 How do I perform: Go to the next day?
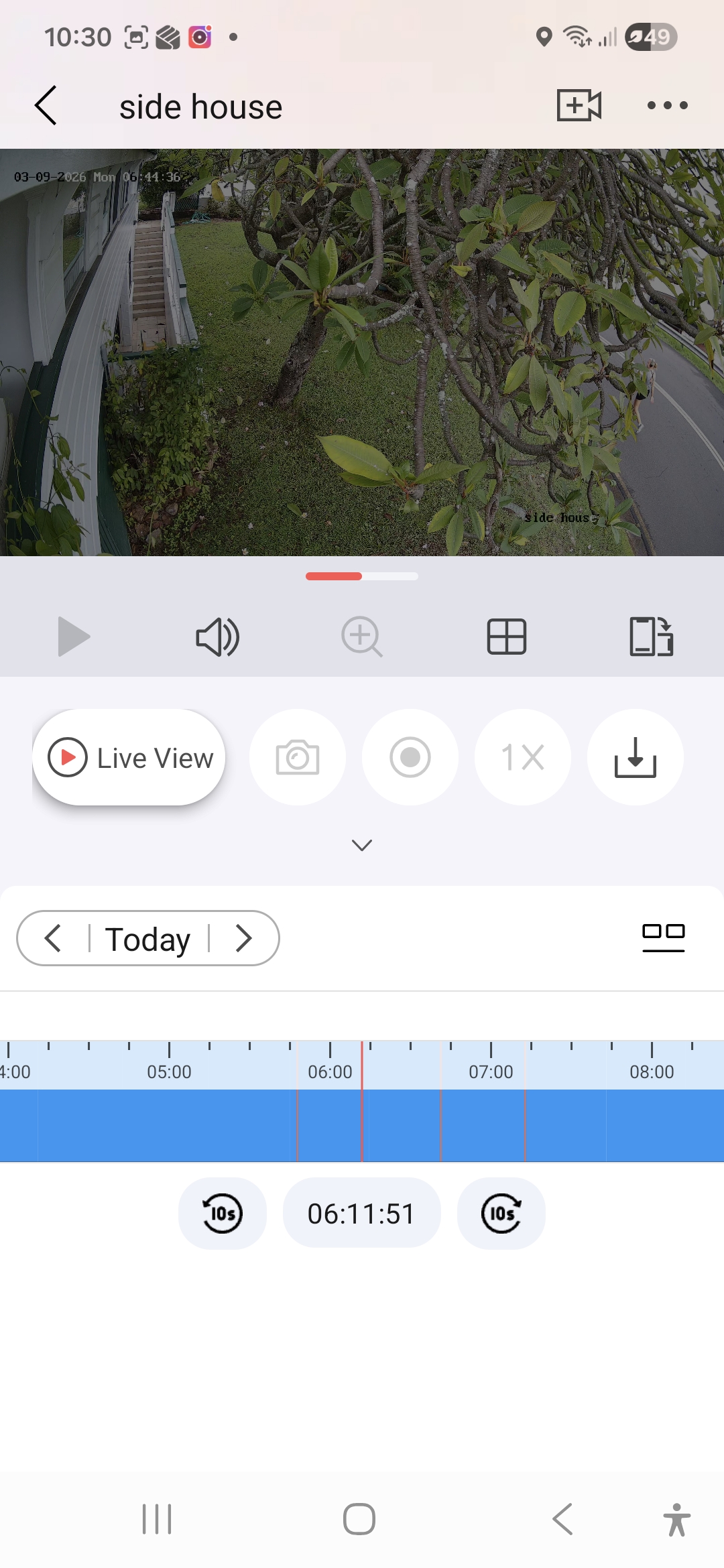coord(244,938)
